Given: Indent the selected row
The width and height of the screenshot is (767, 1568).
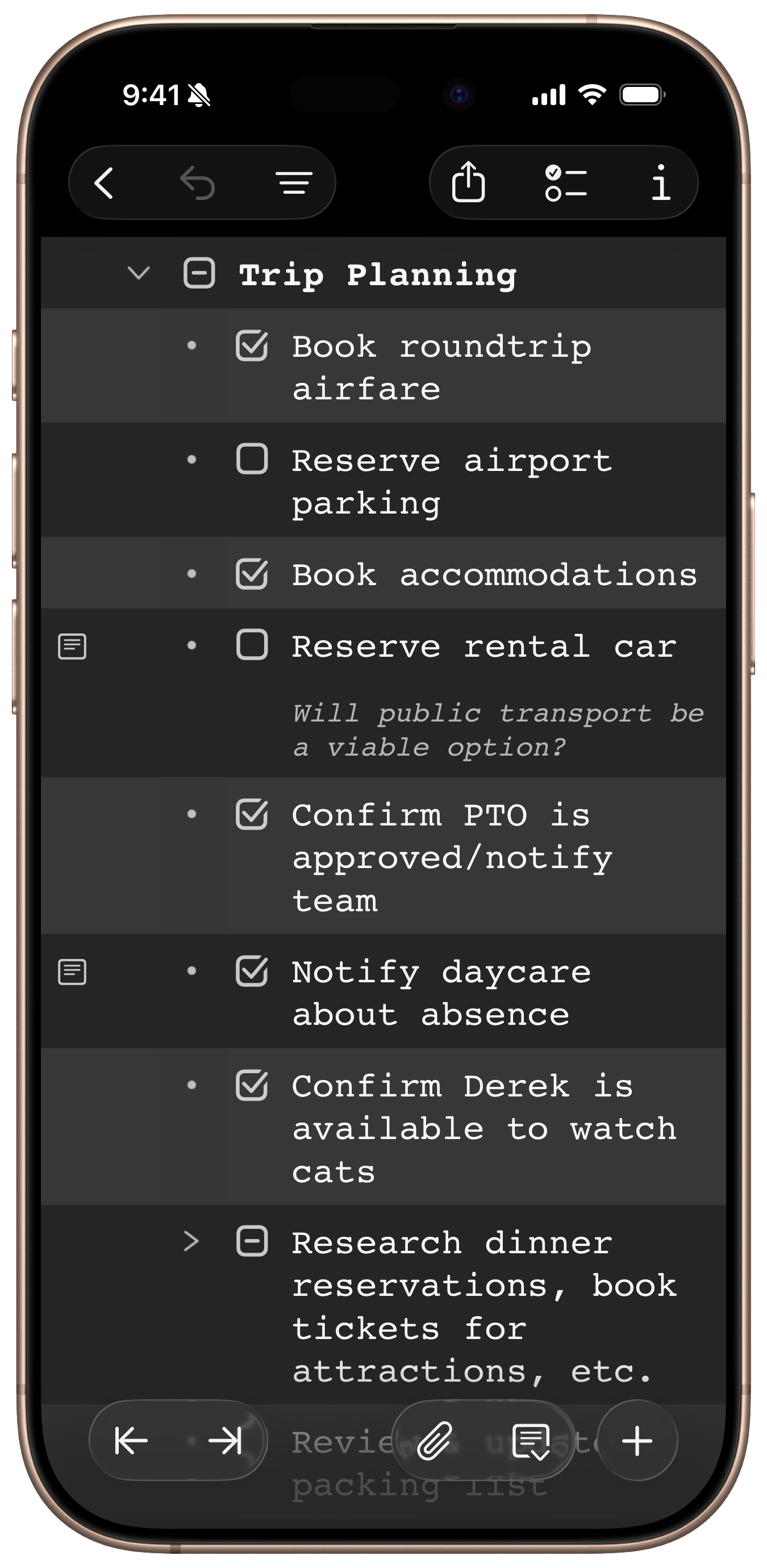Looking at the screenshot, I should [225, 1441].
